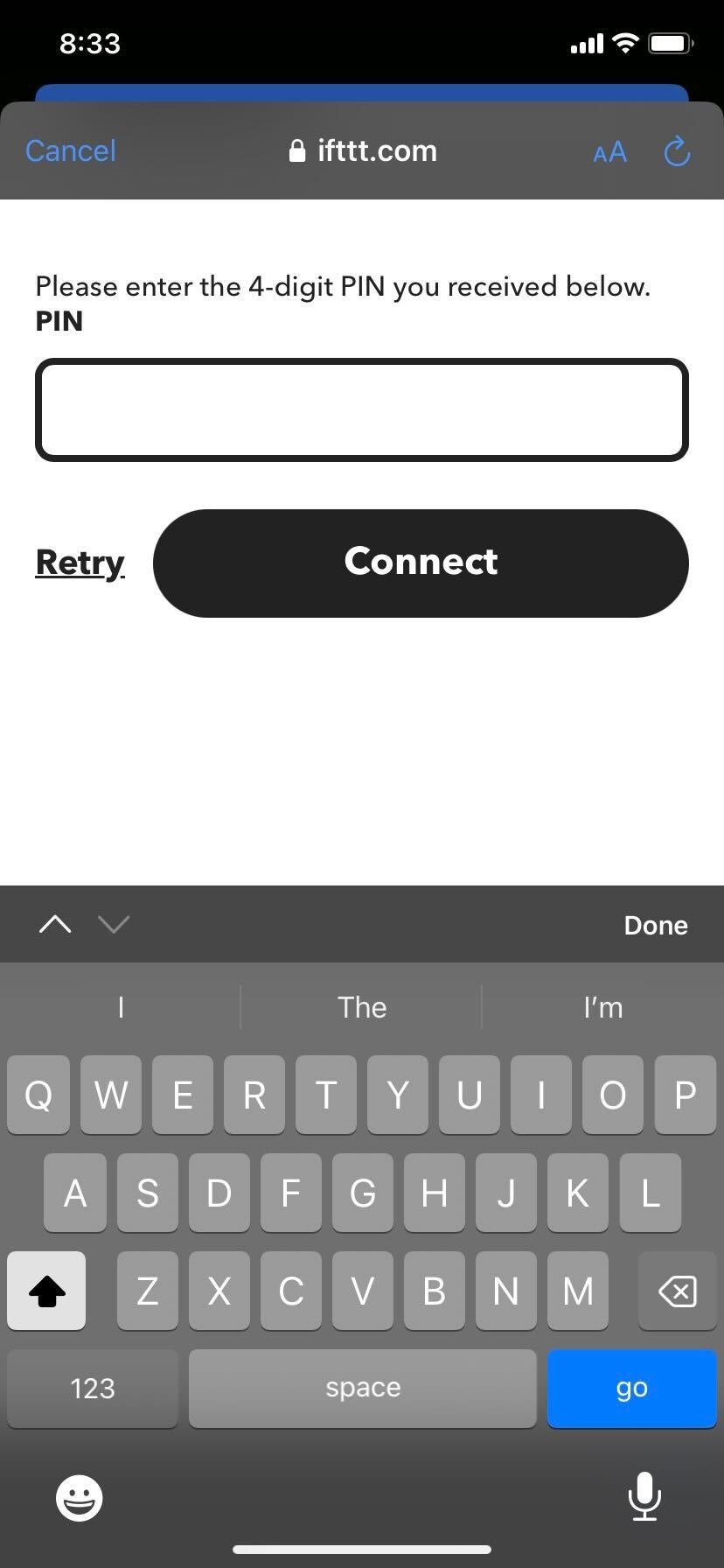The height and width of the screenshot is (1568, 724).
Task: Choose the predictive suggestion 'The'
Action: click(x=361, y=1007)
